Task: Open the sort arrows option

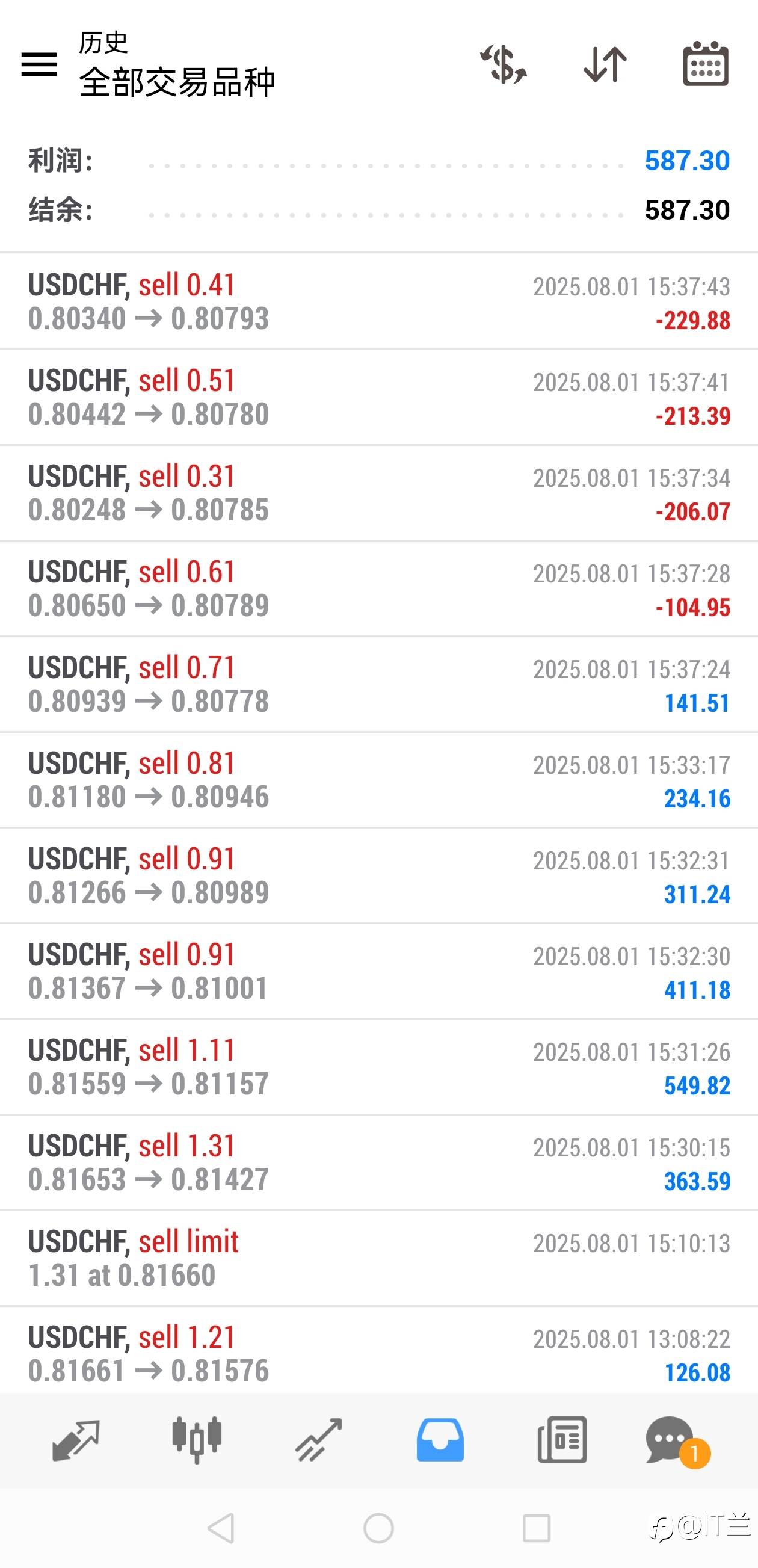Action: click(x=605, y=64)
